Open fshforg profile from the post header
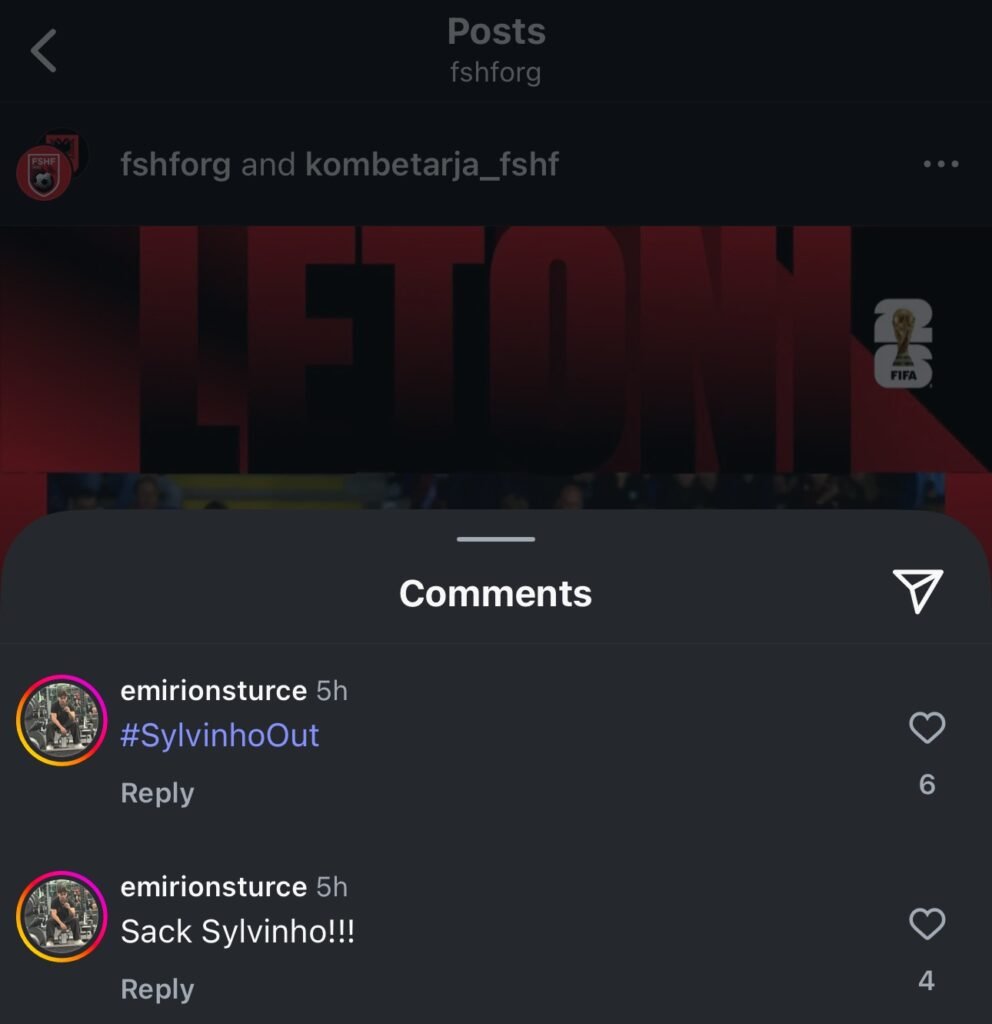The width and height of the screenshot is (992, 1024). click(175, 164)
